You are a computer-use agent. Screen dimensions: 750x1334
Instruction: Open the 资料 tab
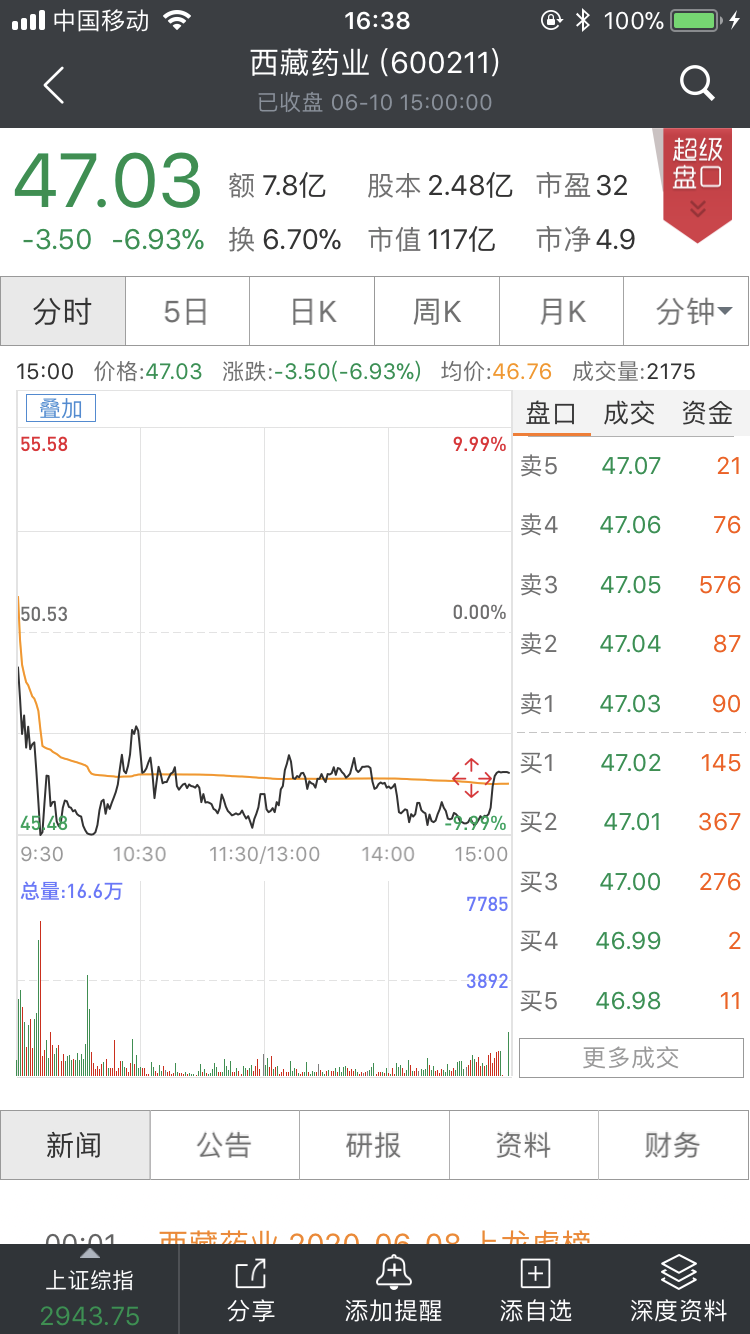[x=523, y=1145]
